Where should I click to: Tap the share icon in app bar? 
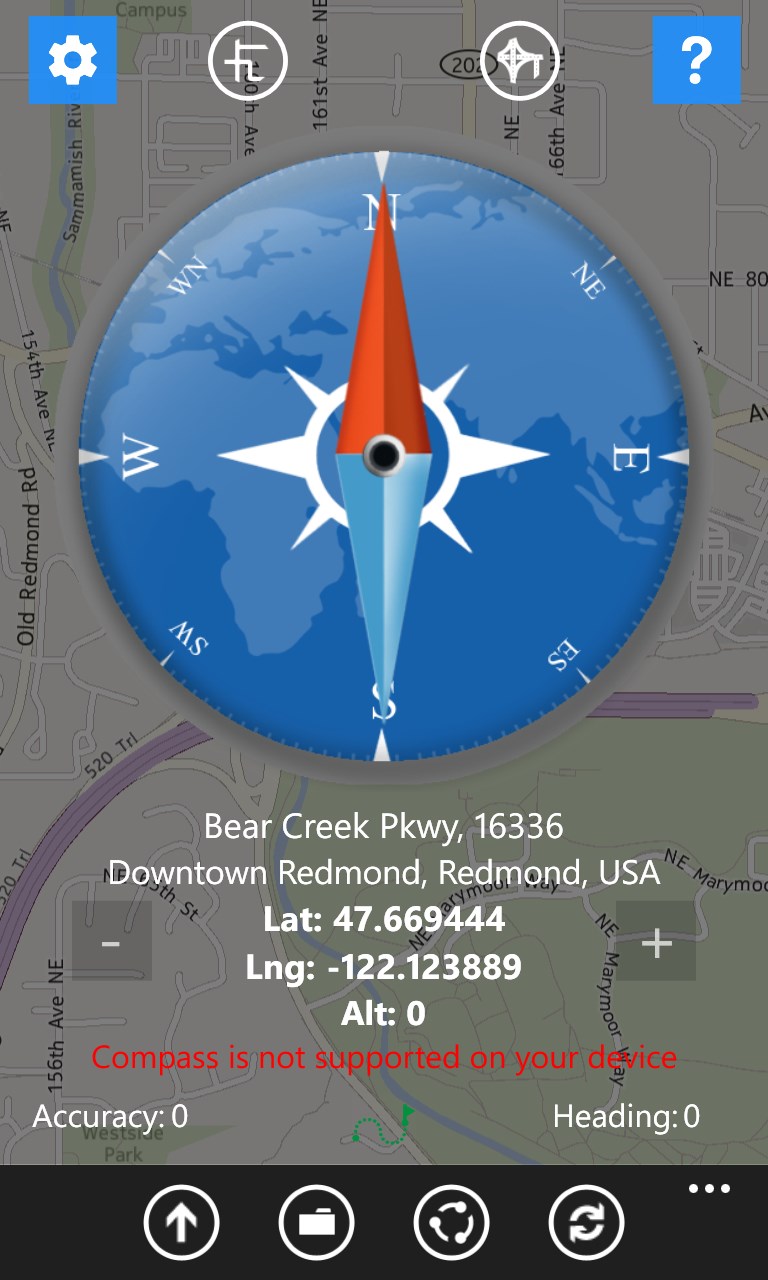coord(453,1222)
